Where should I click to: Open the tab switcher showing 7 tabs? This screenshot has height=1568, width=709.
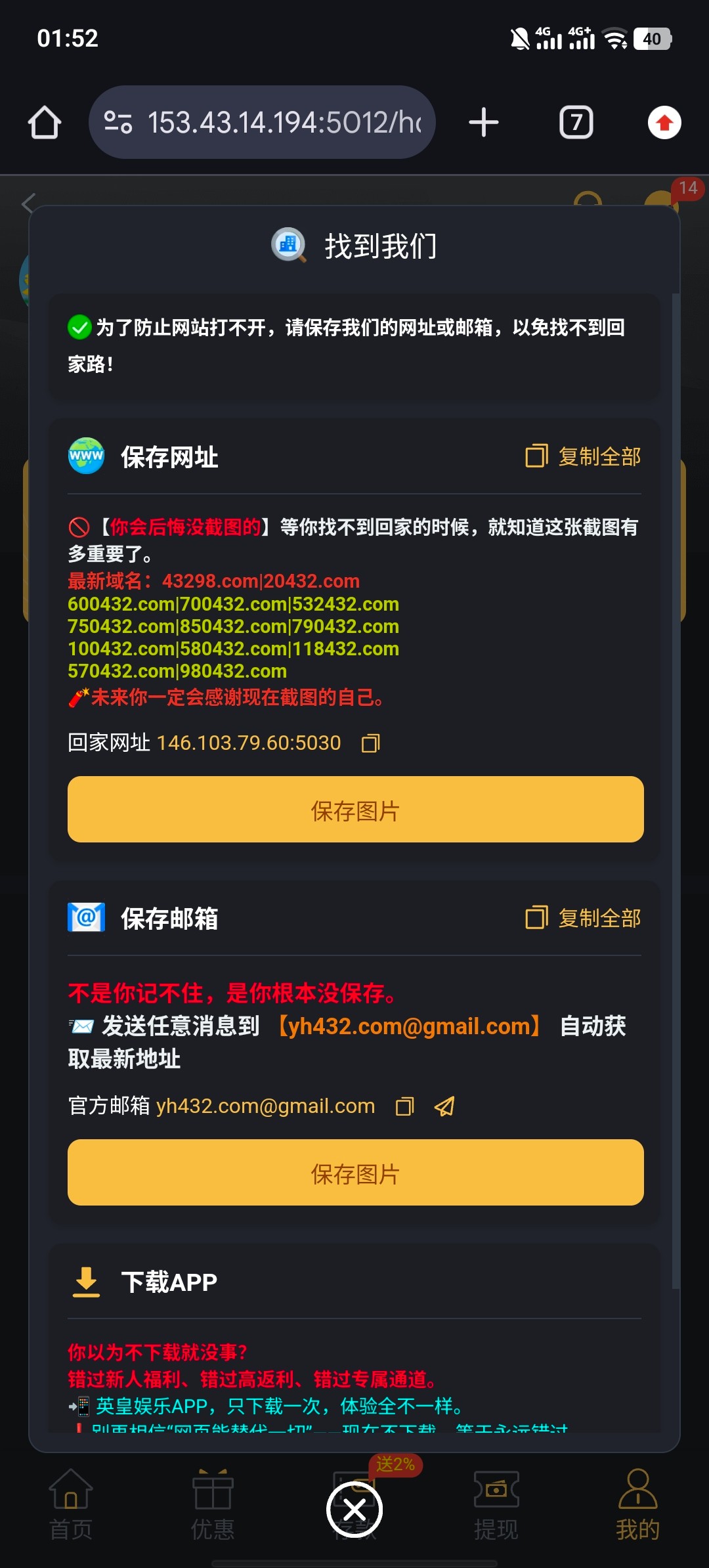point(576,123)
